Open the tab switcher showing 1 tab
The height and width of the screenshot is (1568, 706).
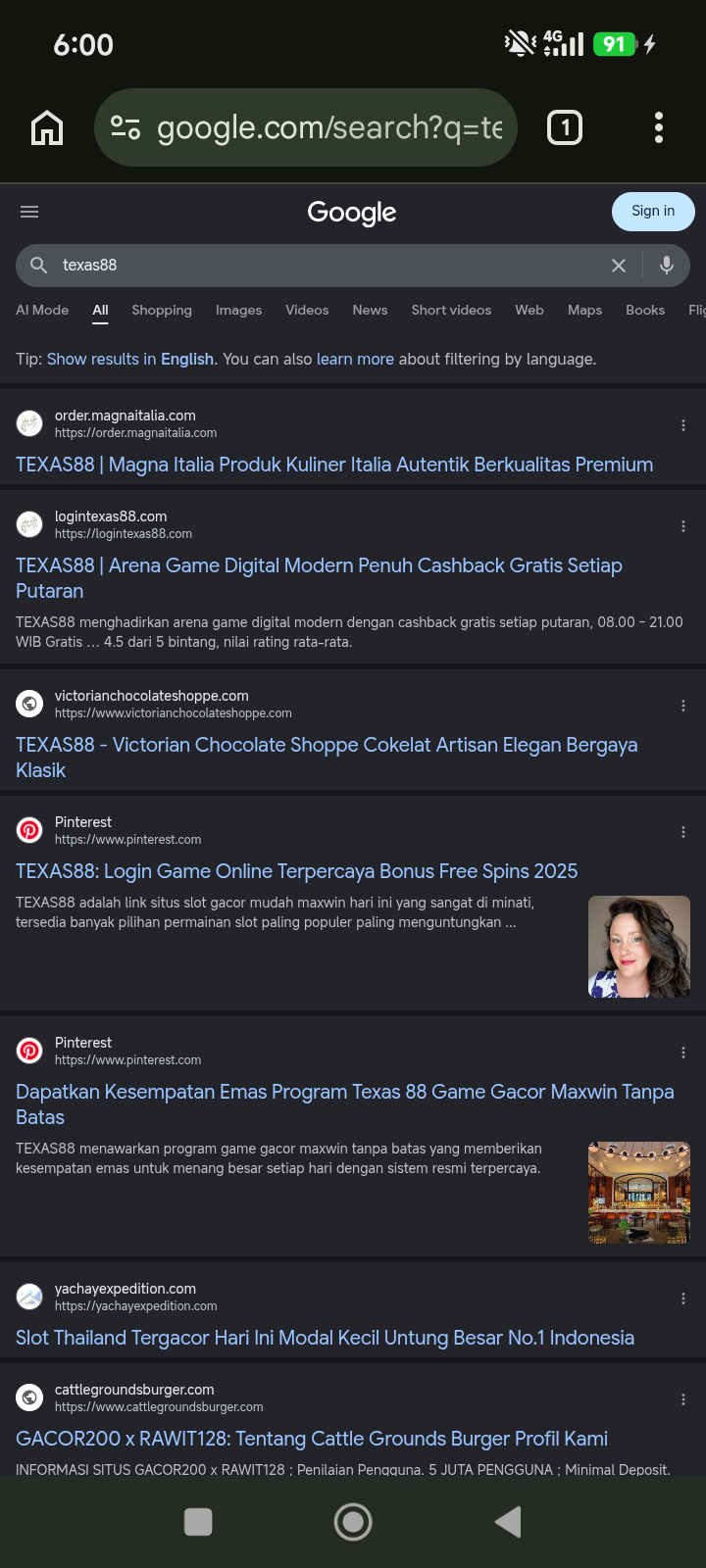(x=564, y=127)
